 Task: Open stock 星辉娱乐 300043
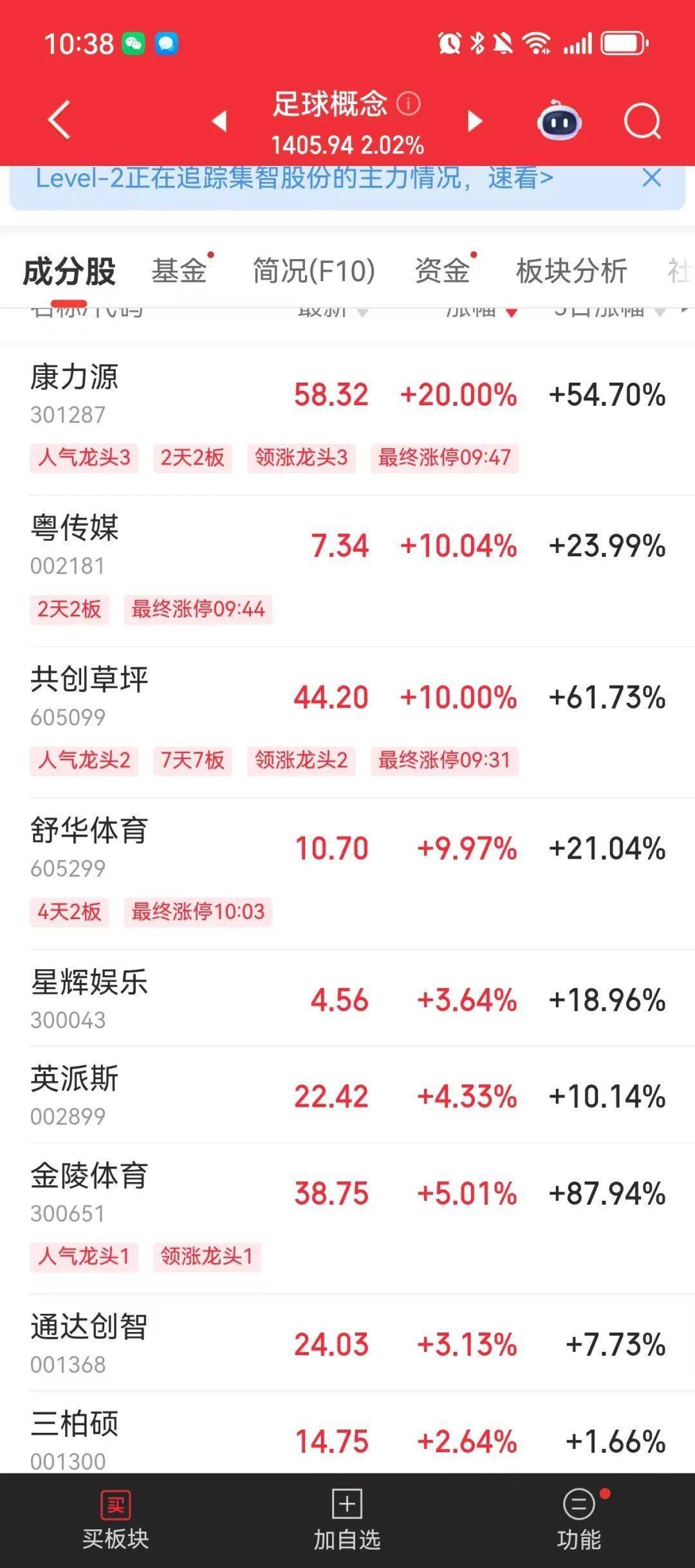click(x=347, y=998)
